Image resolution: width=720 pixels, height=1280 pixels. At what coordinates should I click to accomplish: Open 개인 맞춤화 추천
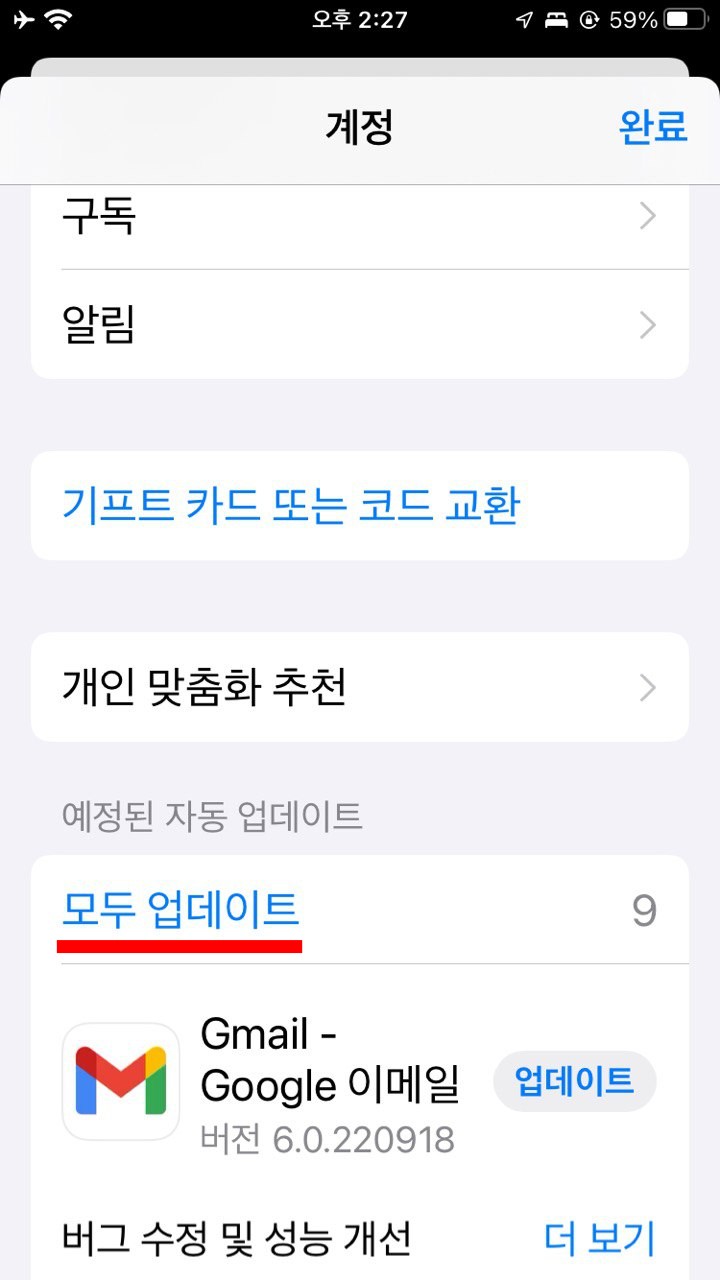pyautogui.click(x=360, y=687)
